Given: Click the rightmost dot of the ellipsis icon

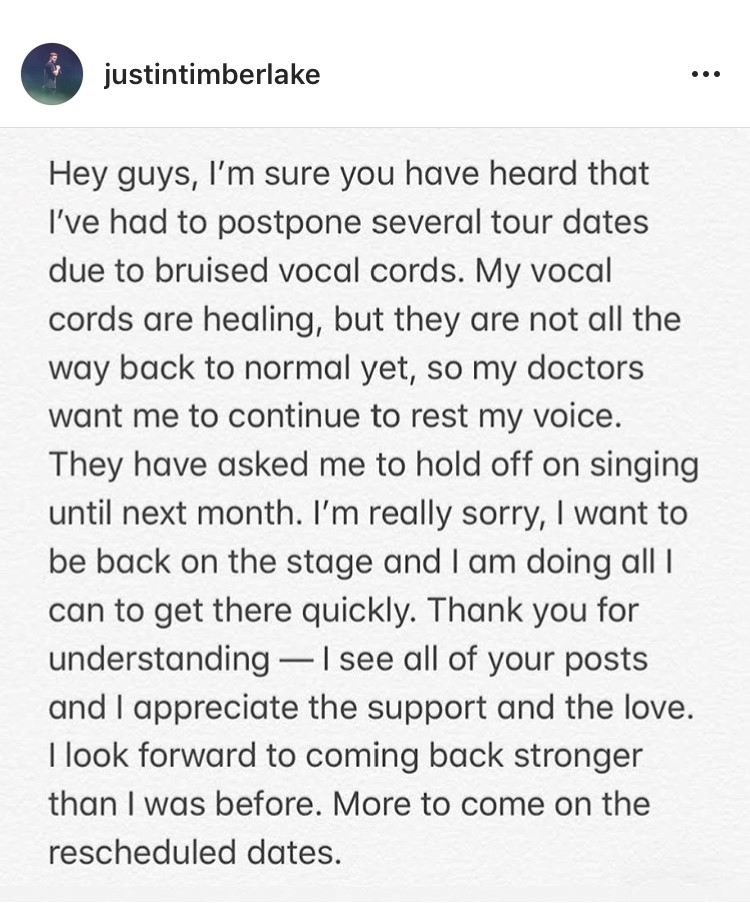Looking at the screenshot, I should pos(718,73).
